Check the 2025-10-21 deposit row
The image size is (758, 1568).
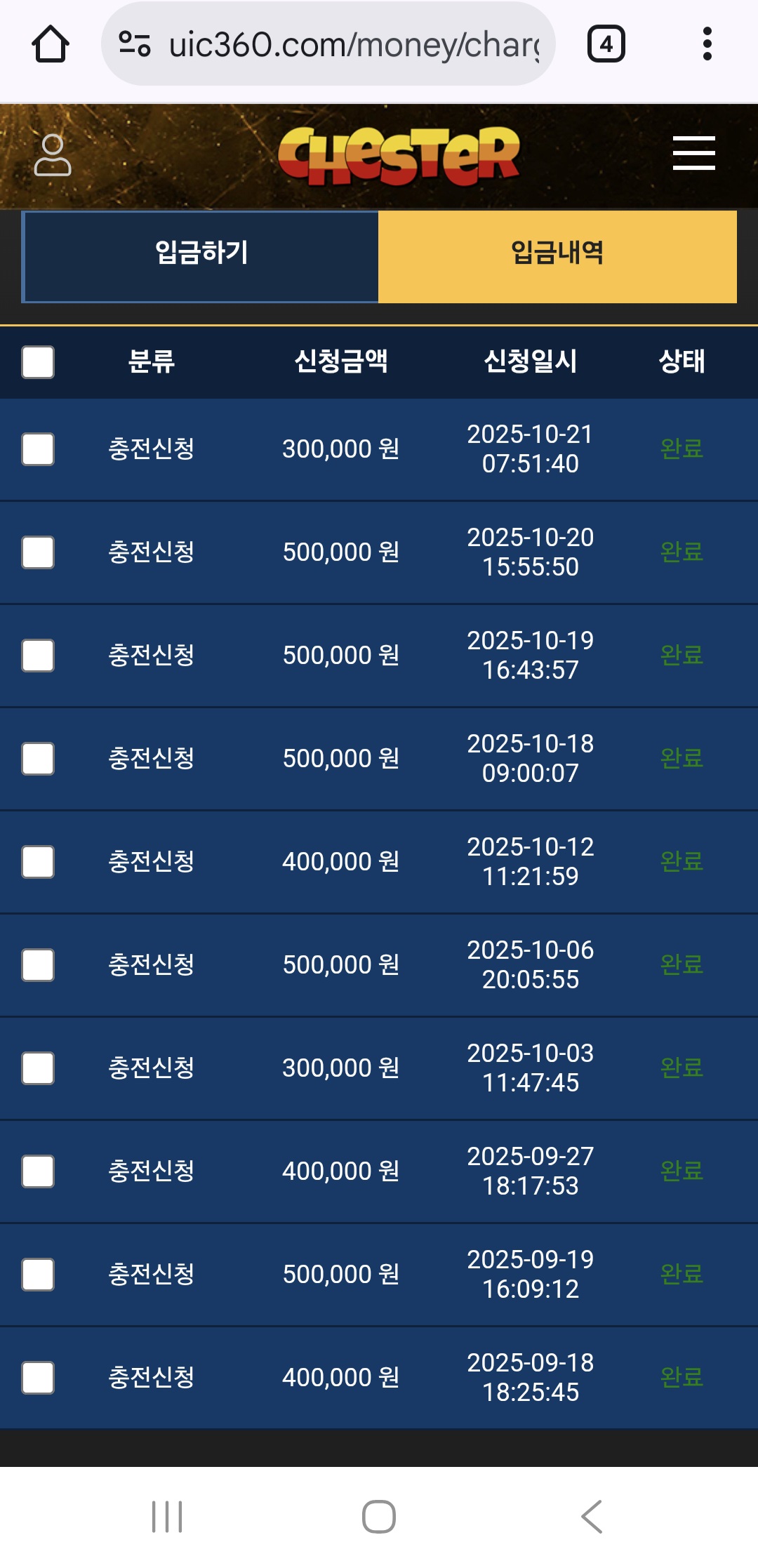38,449
